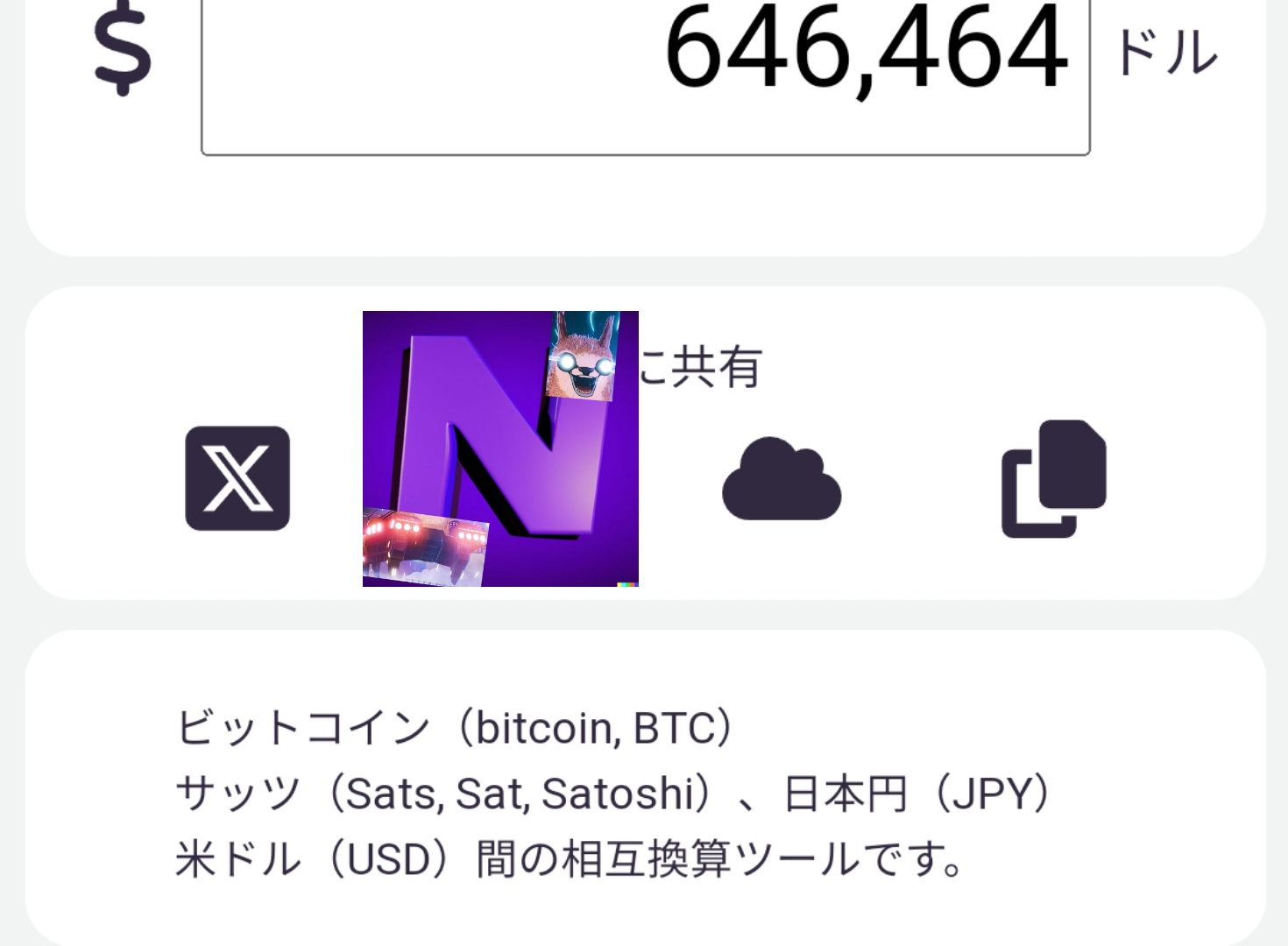The image size is (1288, 946).
Task: Copy the result to clipboard
Action: coord(1054,478)
